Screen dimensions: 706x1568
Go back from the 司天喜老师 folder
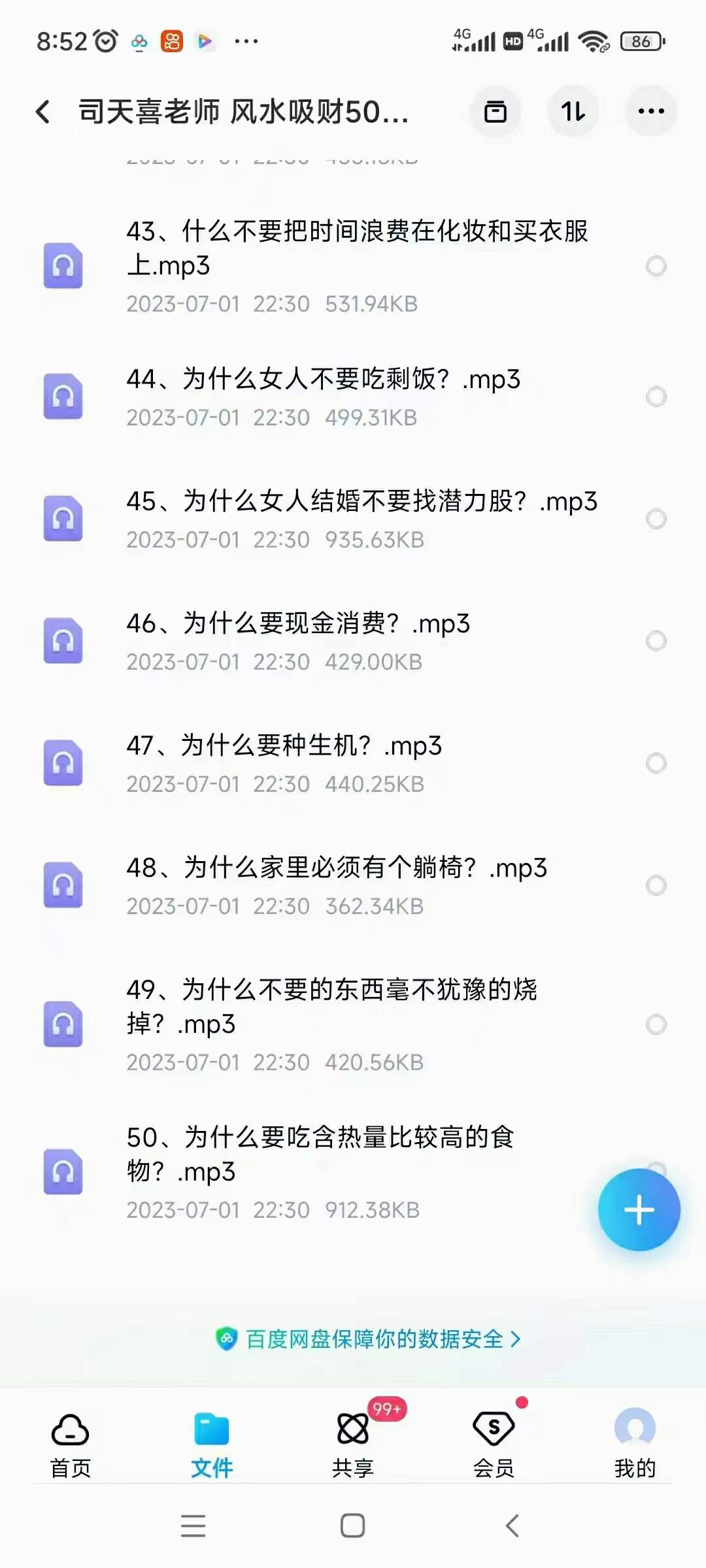tap(43, 112)
